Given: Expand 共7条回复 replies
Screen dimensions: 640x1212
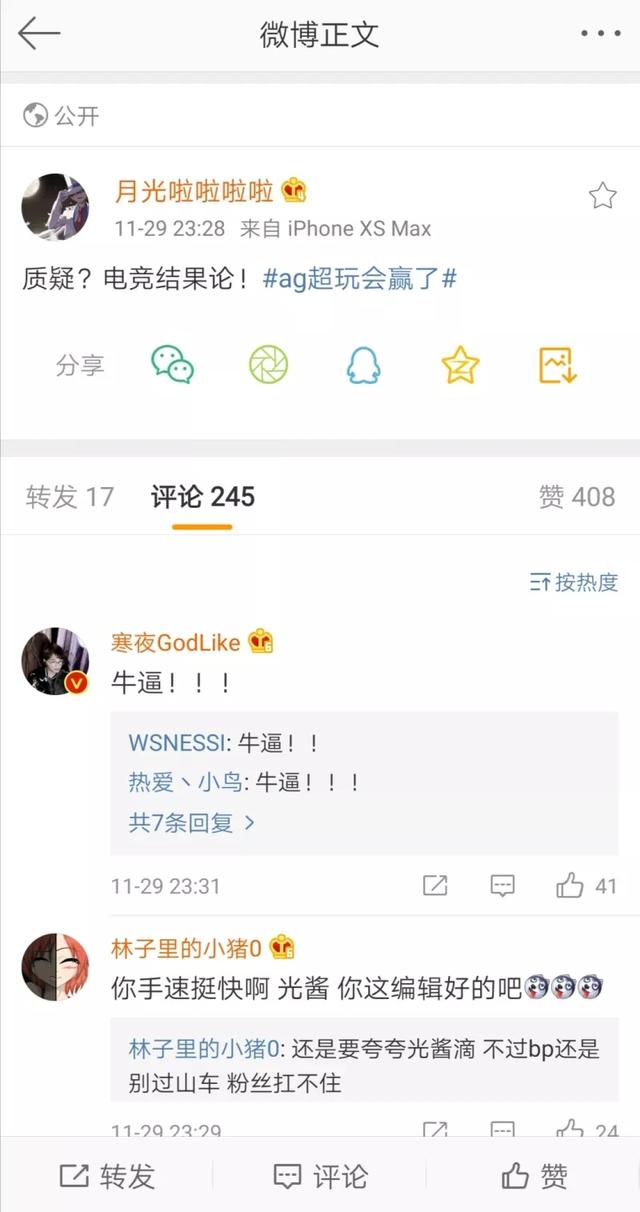Looking at the screenshot, I should click(192, 823).
